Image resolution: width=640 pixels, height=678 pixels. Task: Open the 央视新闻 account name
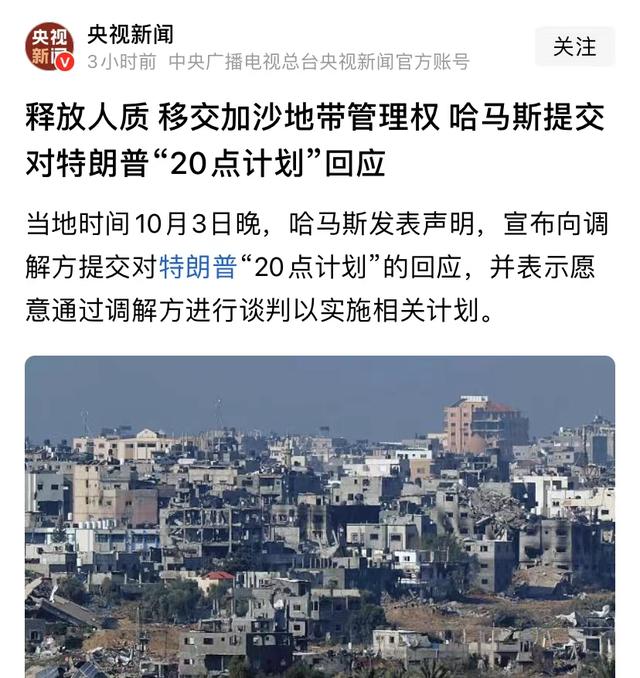130,34
